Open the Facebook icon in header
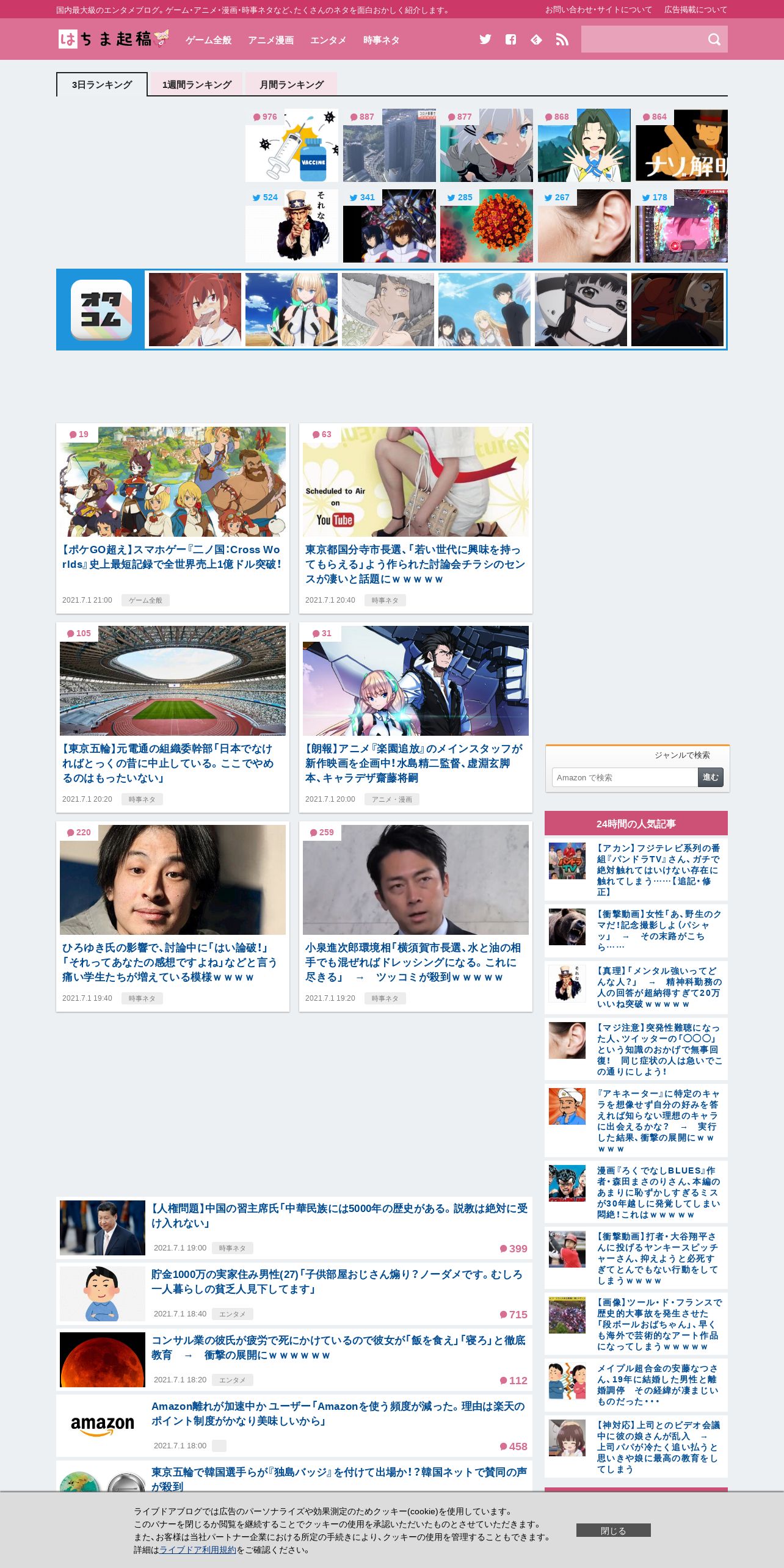The image size is (784, 1568). [511, 40]
